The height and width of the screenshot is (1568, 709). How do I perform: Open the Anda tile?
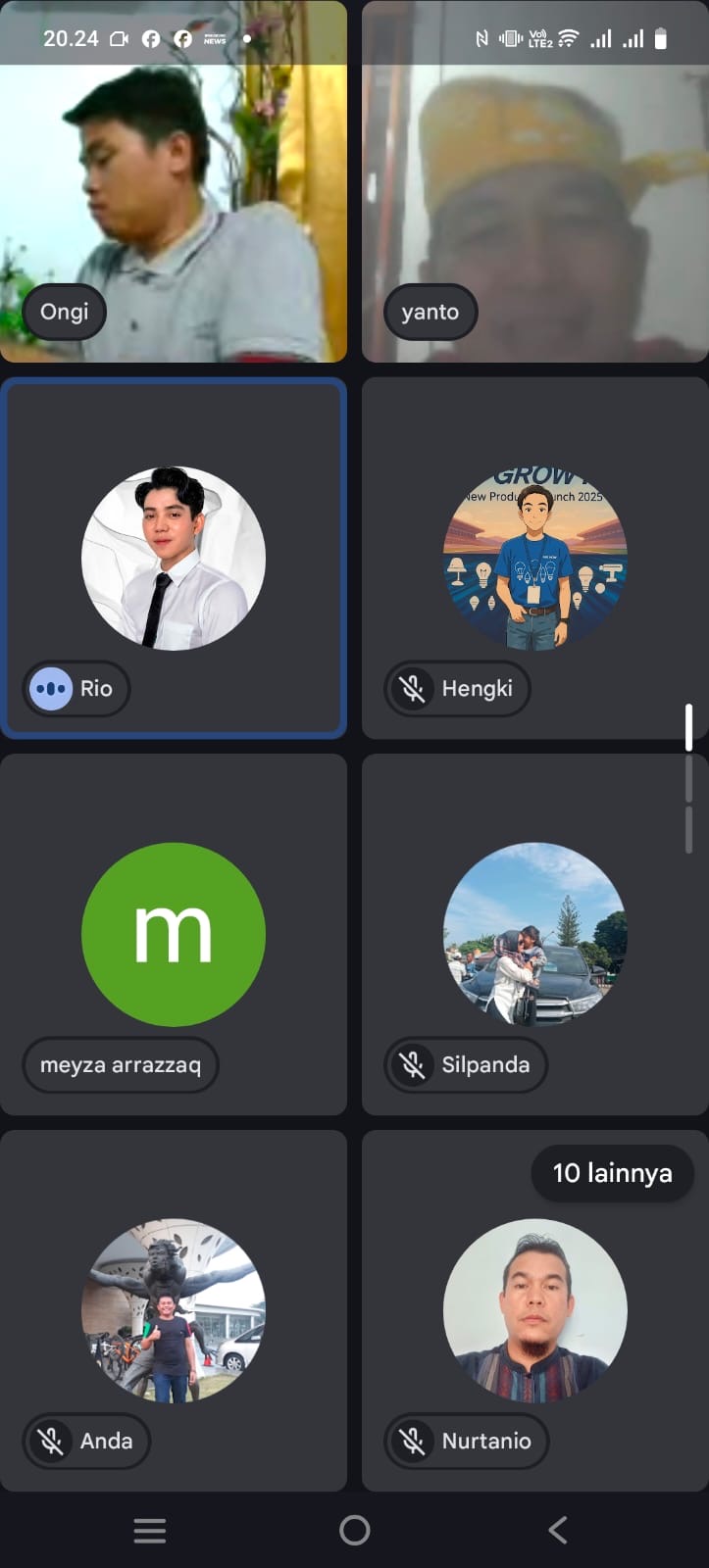pyautogui.click(x=174, y=1310)
